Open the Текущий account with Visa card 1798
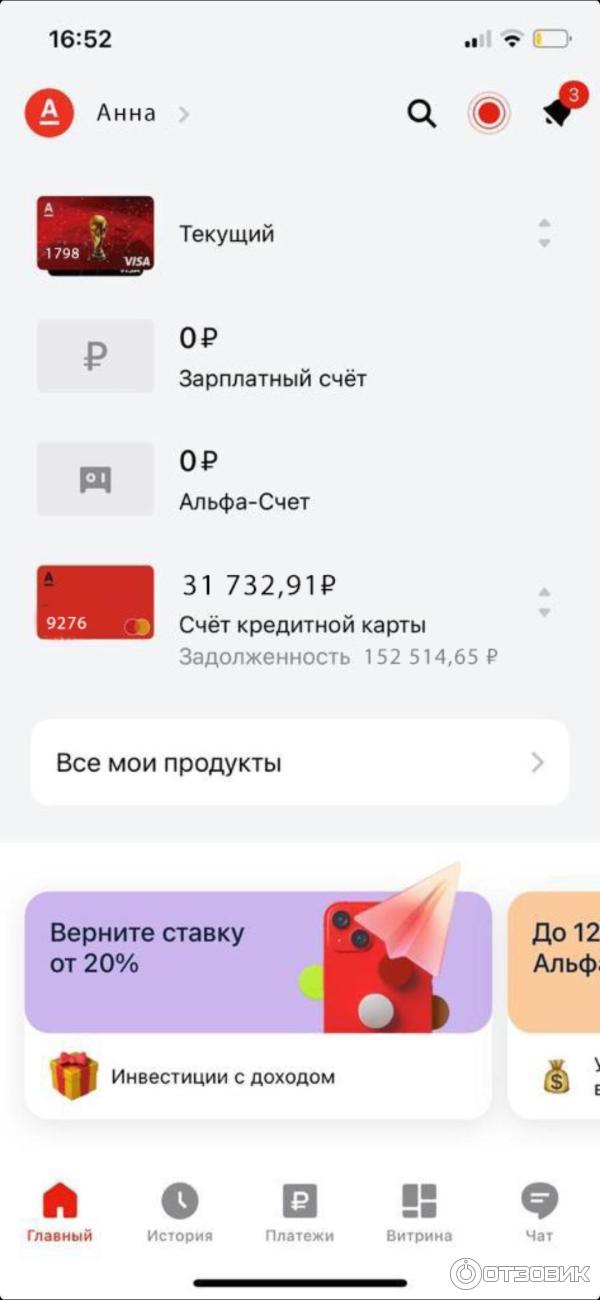Viewport: 600px width, 1300px height. [x=226, y=235]
